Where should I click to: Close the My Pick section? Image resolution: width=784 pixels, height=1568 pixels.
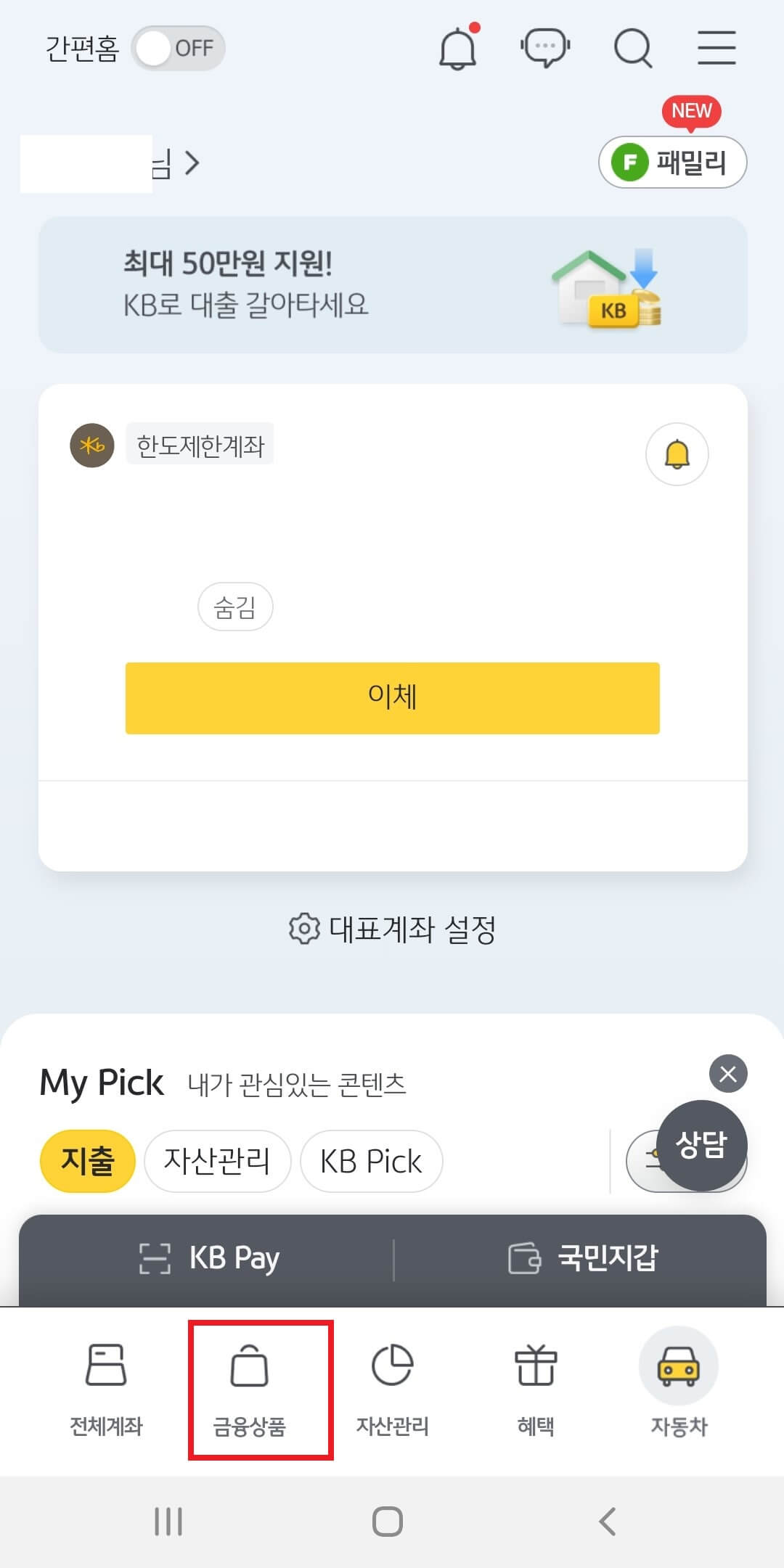click(729, 1075)
